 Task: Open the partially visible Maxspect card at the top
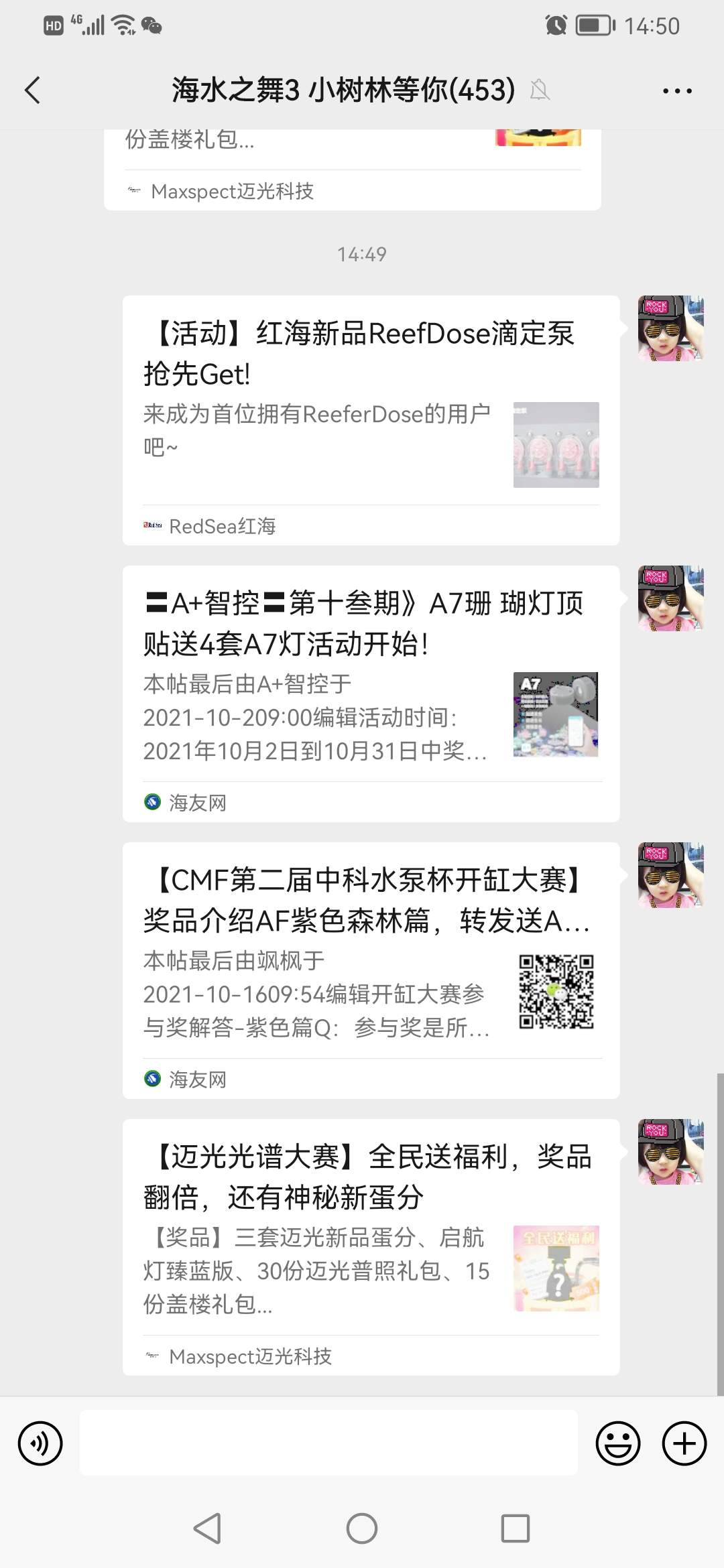coord(352,168)
